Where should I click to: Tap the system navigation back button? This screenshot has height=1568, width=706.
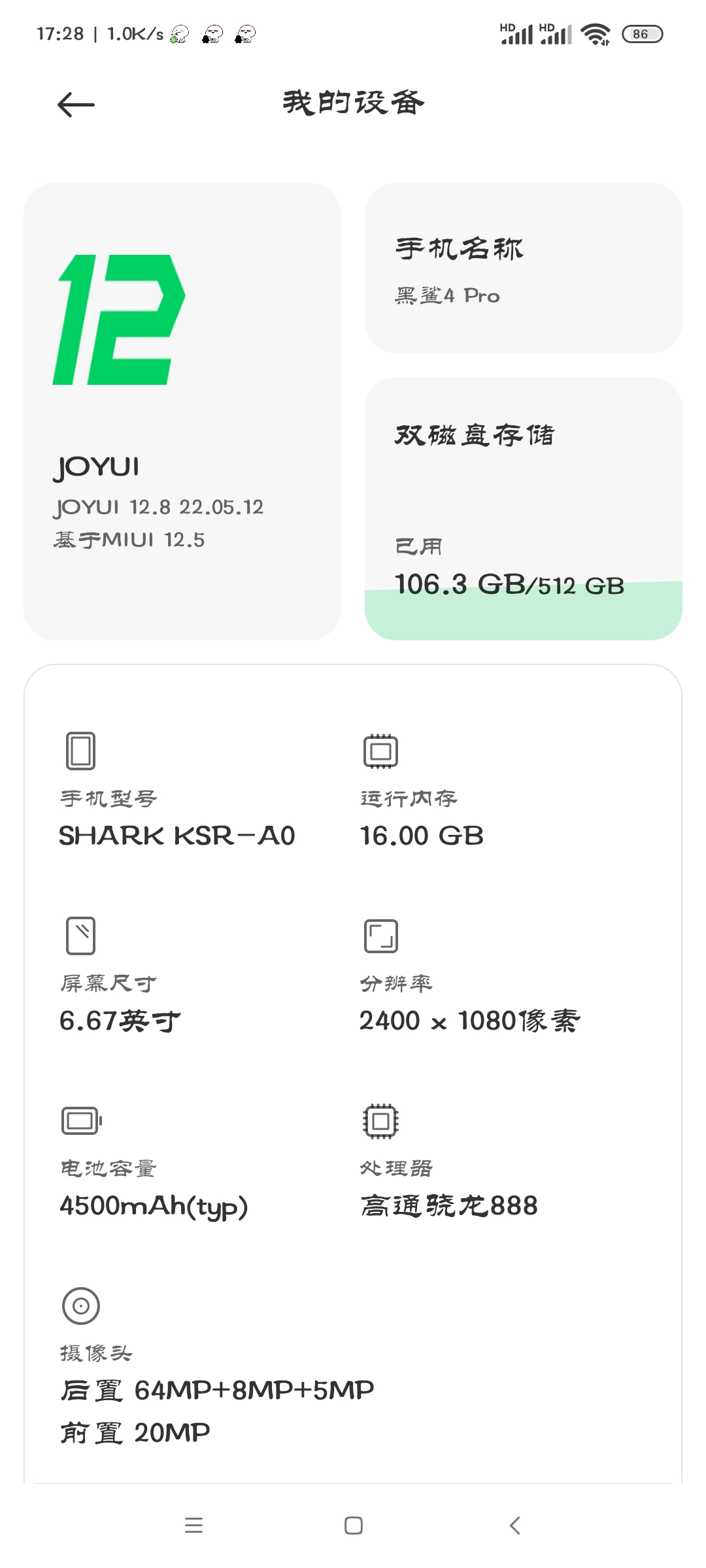click(514, 1526)
